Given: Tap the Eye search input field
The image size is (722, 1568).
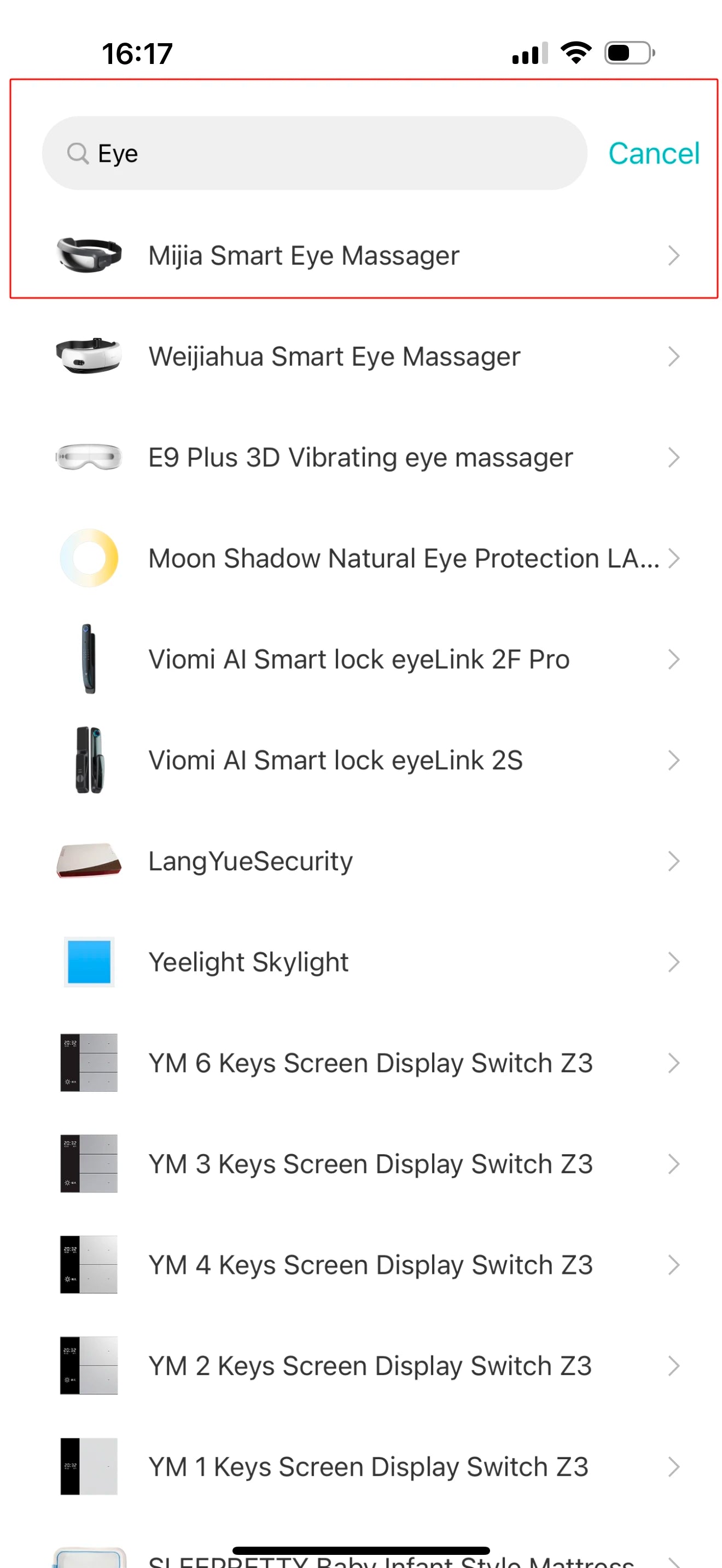Looking at the screenshot, I should click(x=304, y=153).
